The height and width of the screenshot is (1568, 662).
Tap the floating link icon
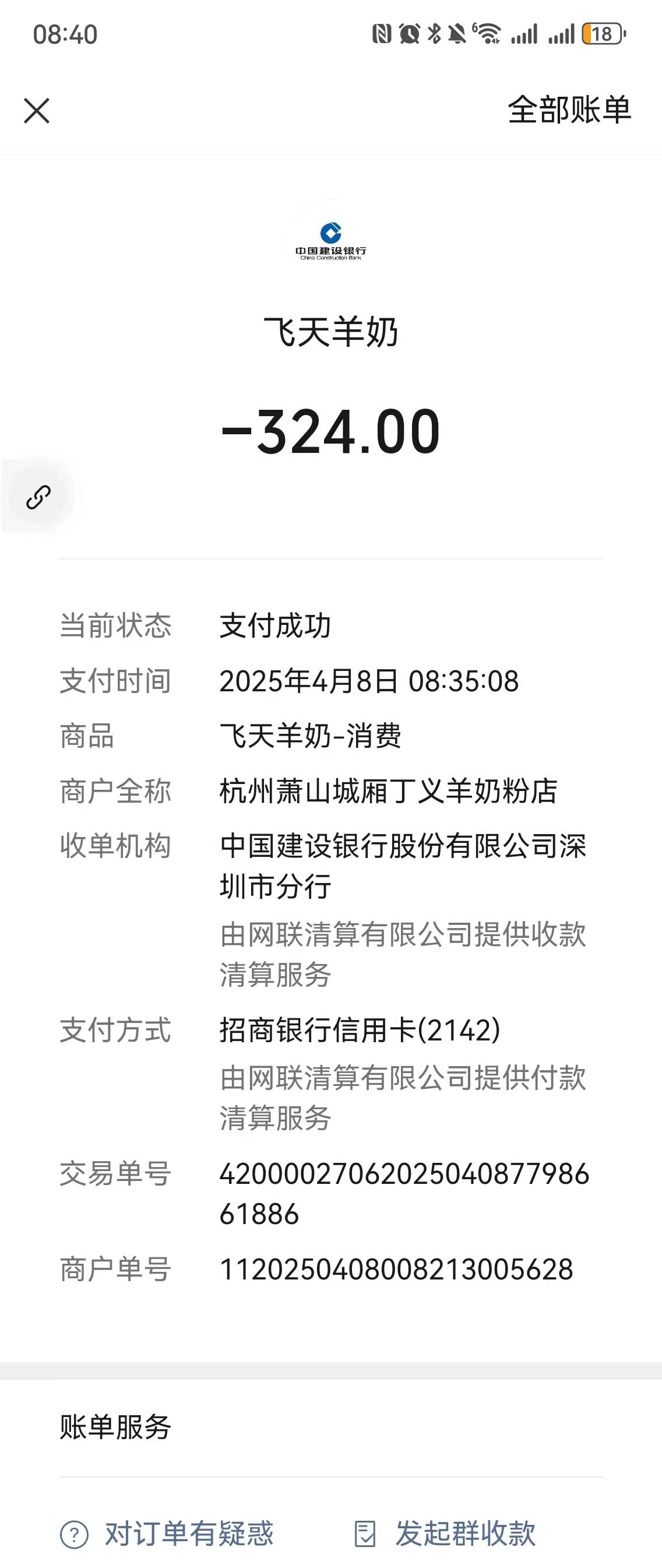(x=38, y=497)
